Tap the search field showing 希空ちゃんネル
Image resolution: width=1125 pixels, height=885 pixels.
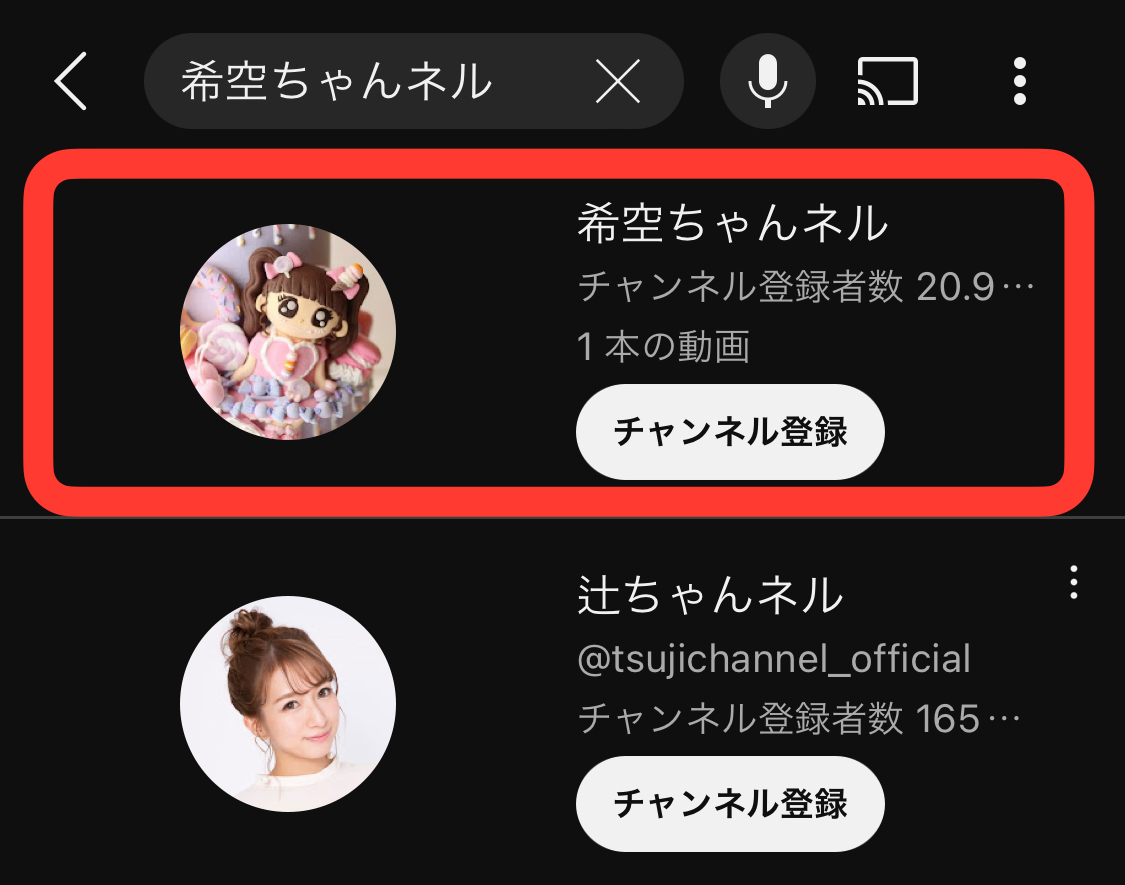(x=360, y=82)
